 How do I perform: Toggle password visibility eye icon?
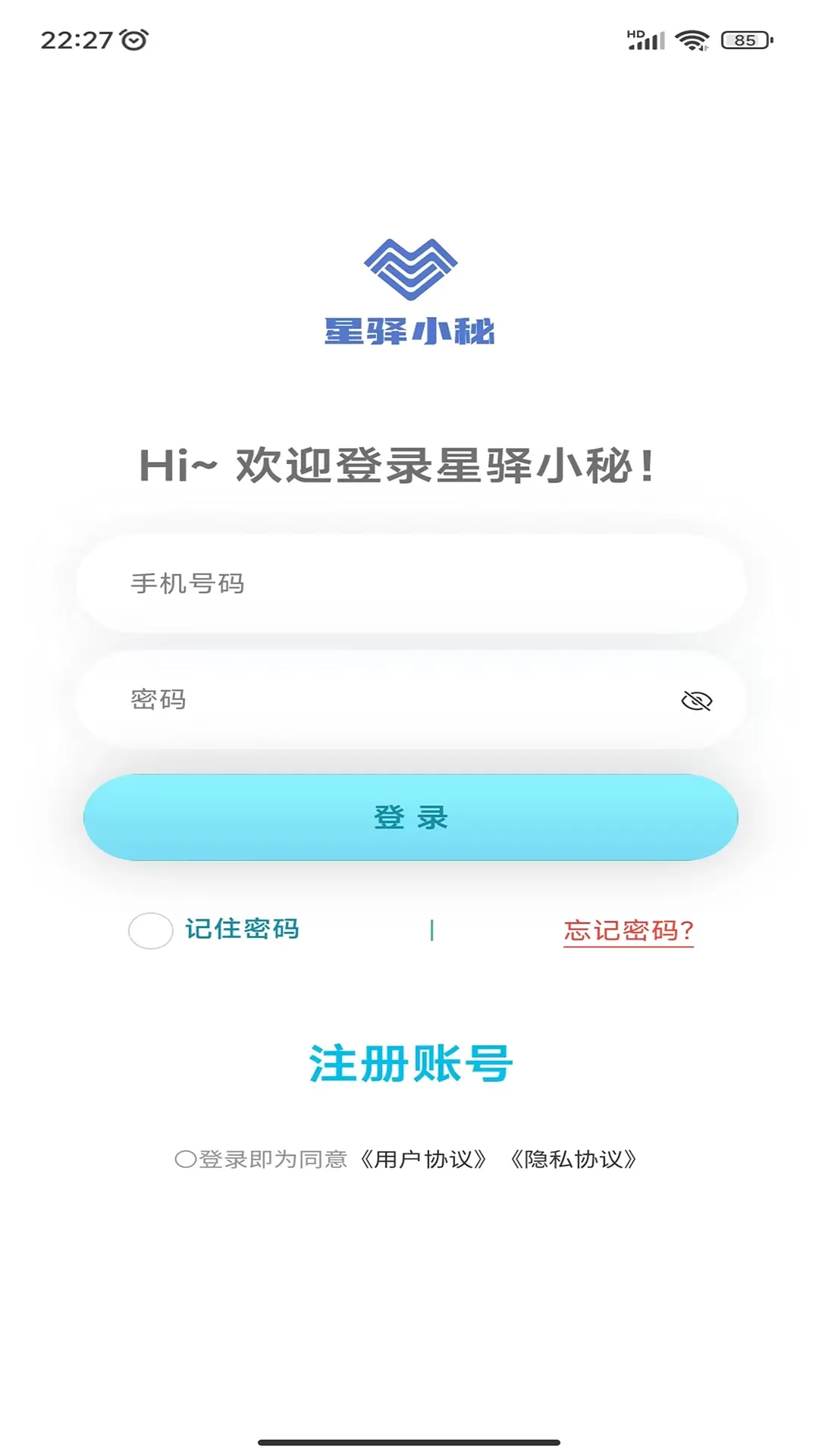tap(696, 701)
